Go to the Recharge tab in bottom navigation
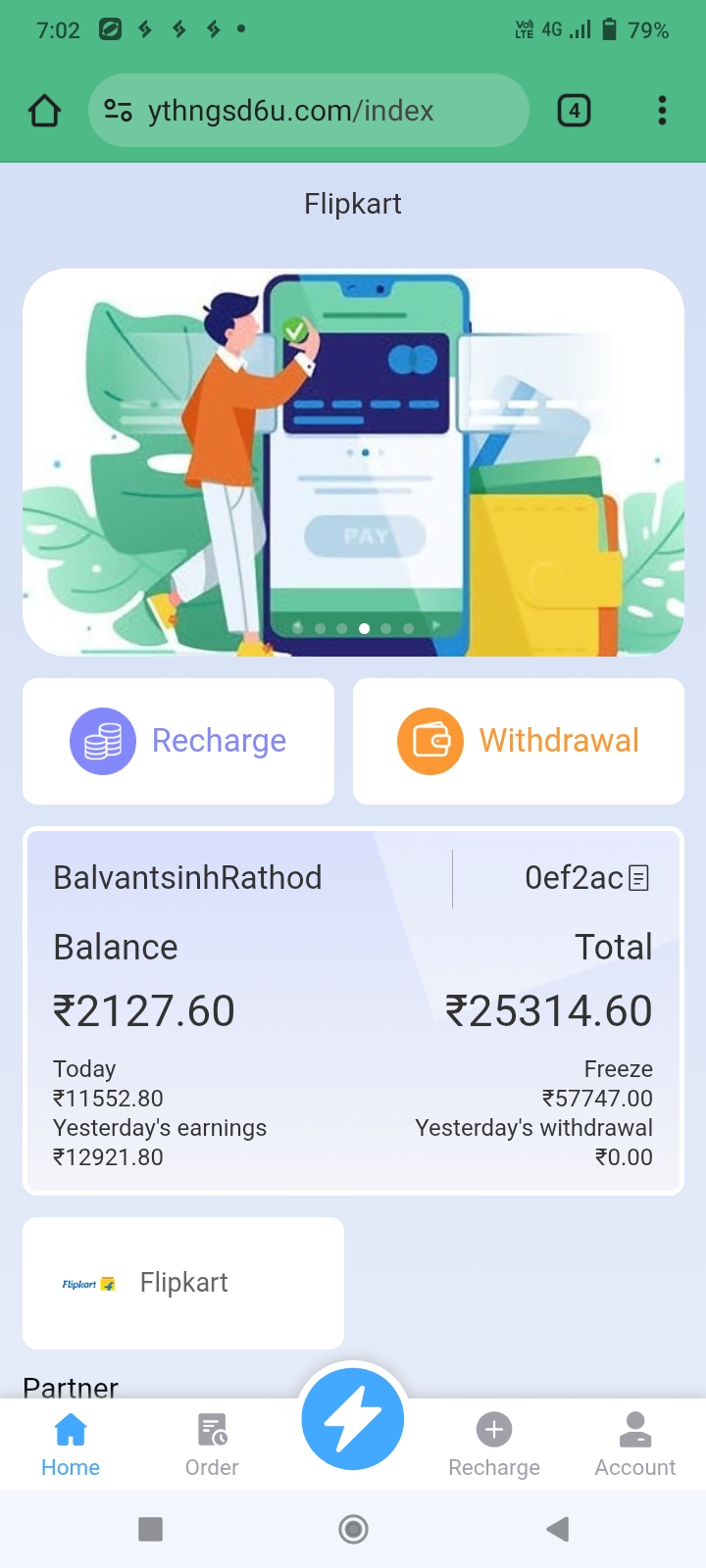 [494, 1444]
